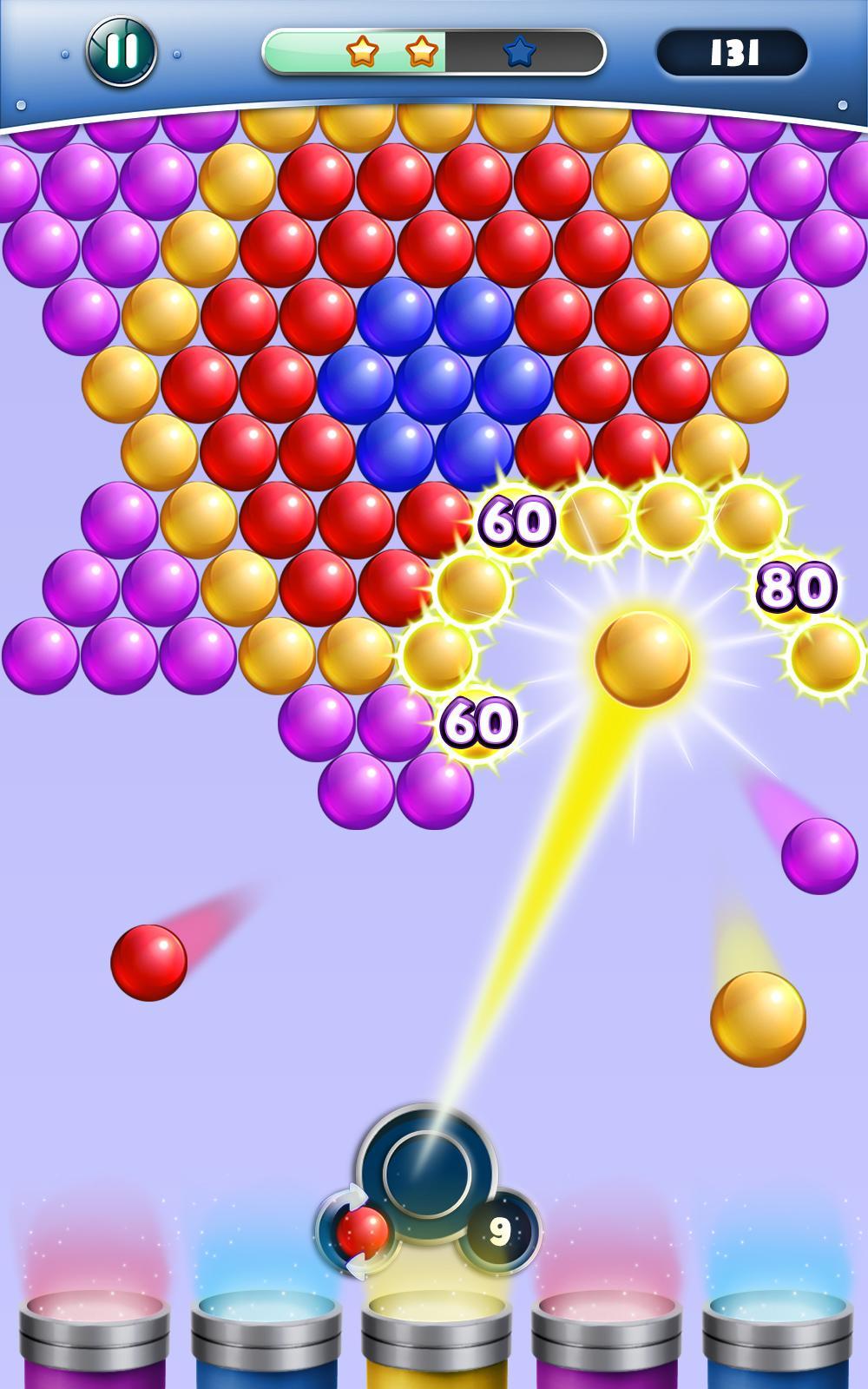Tap the second gold star on the progress bar

pyautogui.click(x=423, y=53)
